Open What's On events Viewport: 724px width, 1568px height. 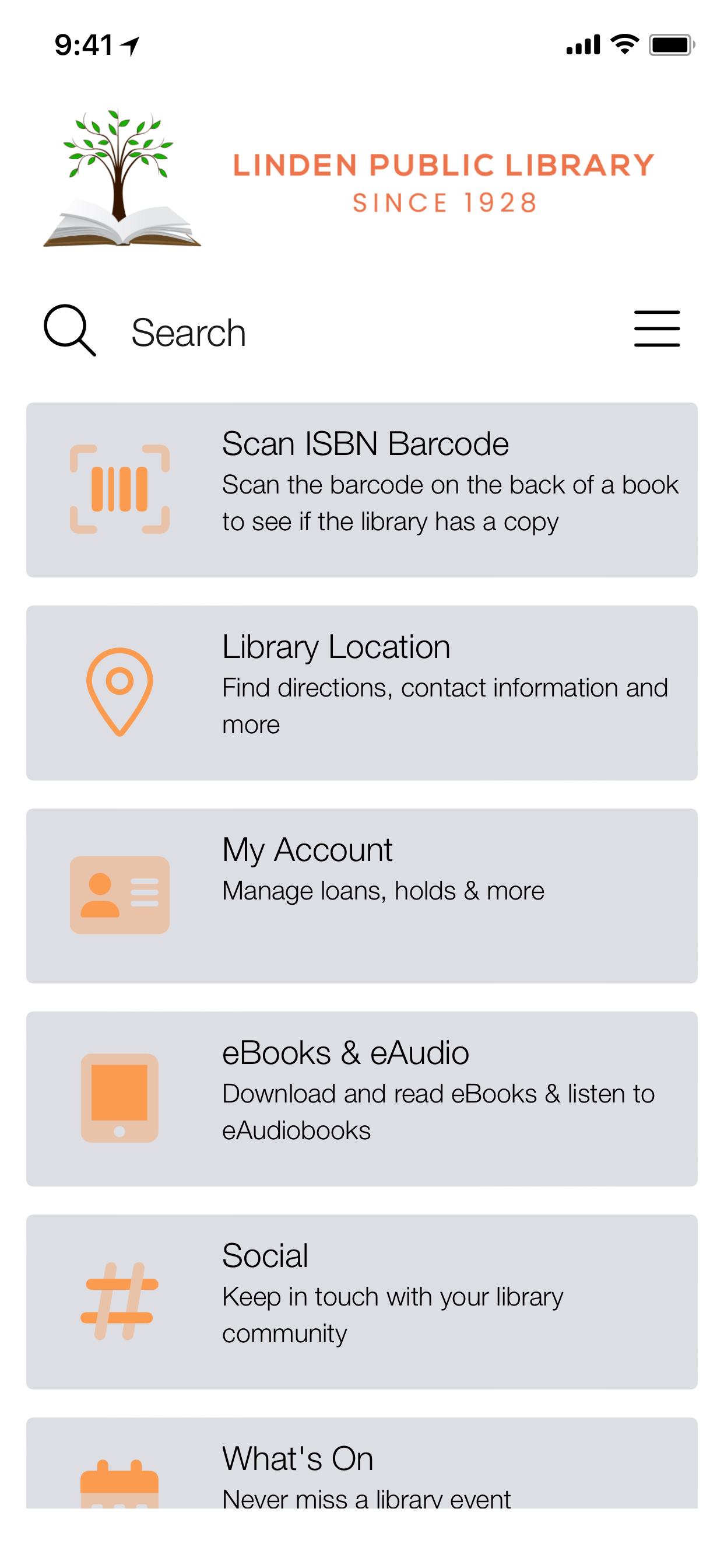point(361,1467)
